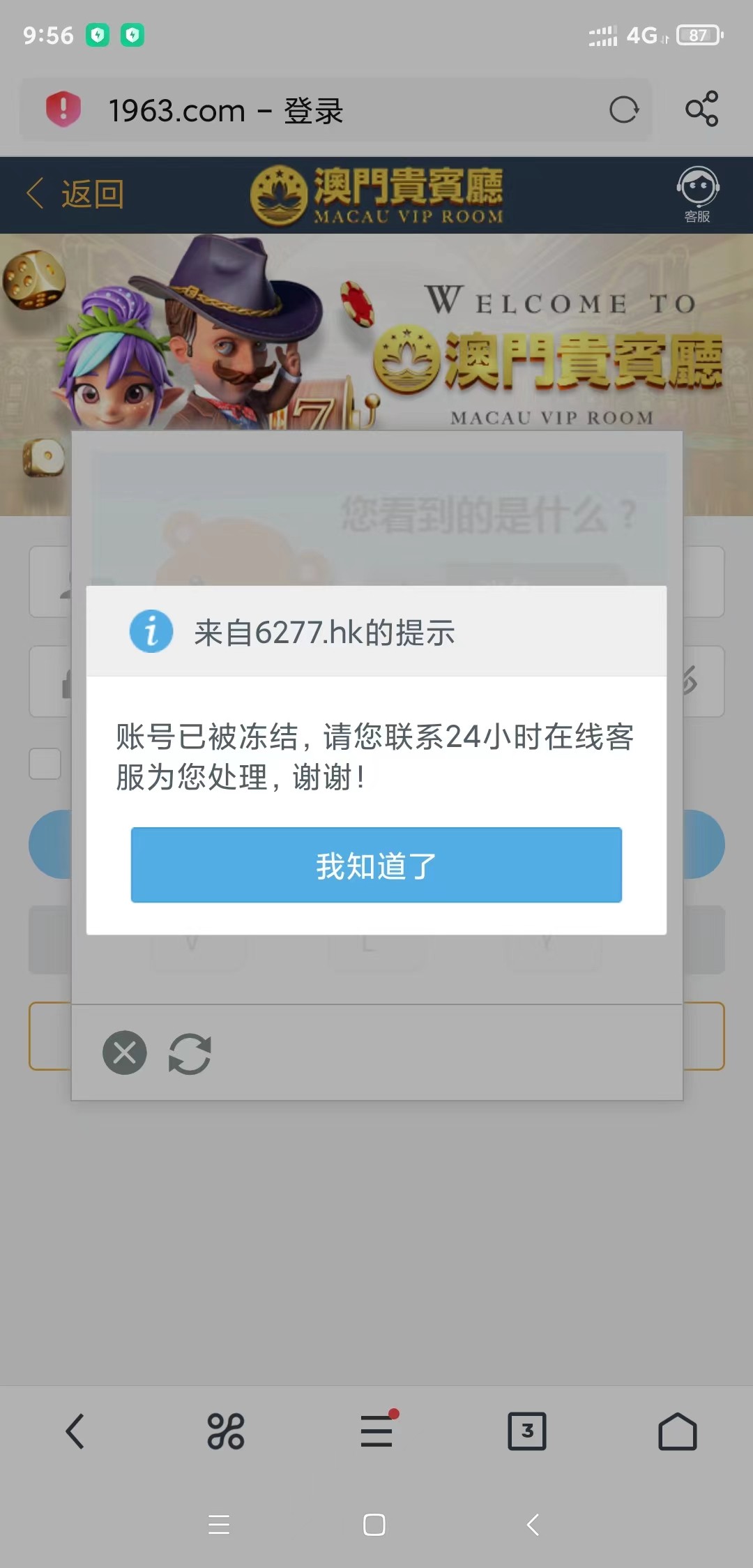Open the browser four-circle tools icon
This screenshot has width=753, height=1568.
coord(226,1431)
